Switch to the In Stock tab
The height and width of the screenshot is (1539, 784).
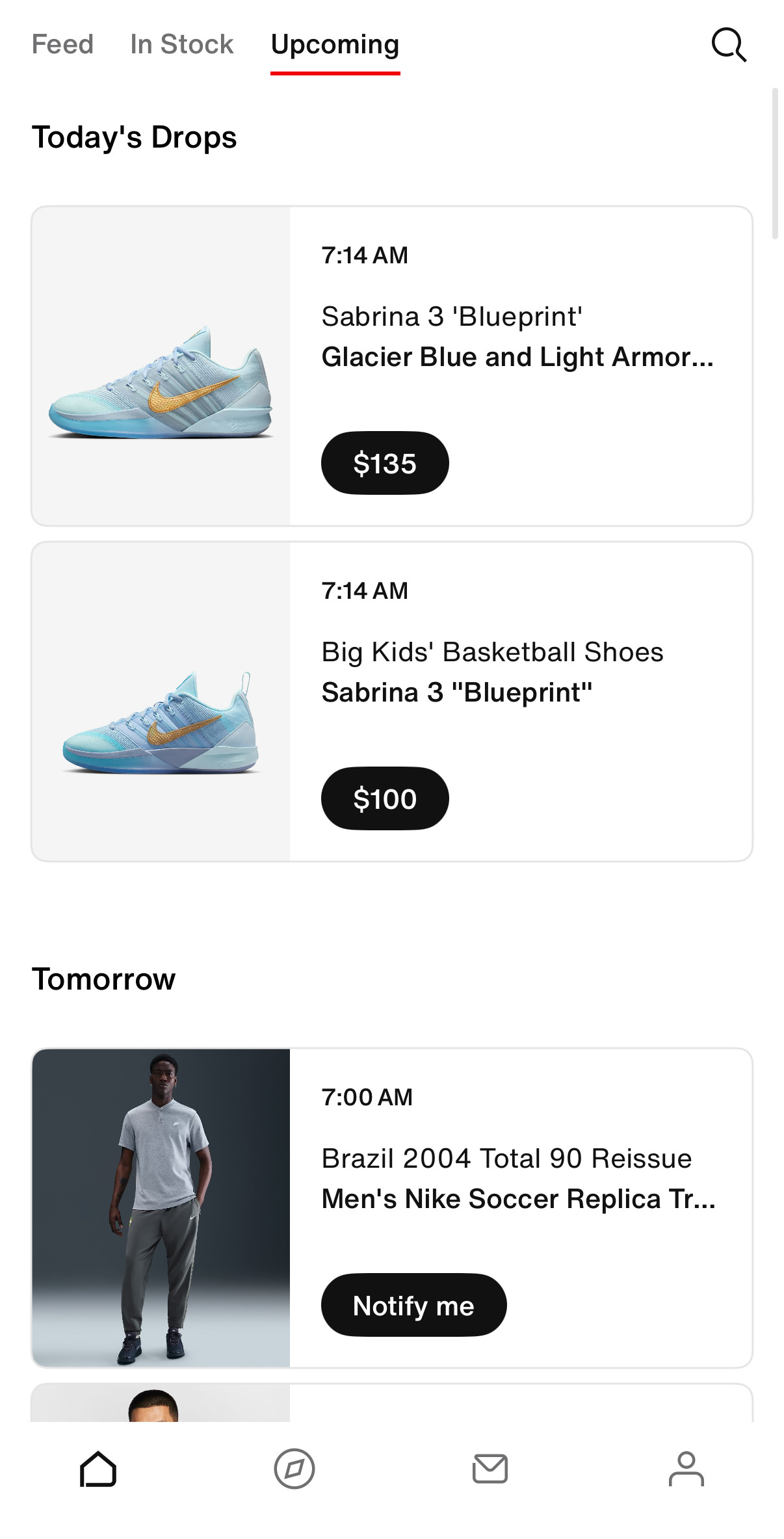[x=181, y=45]
